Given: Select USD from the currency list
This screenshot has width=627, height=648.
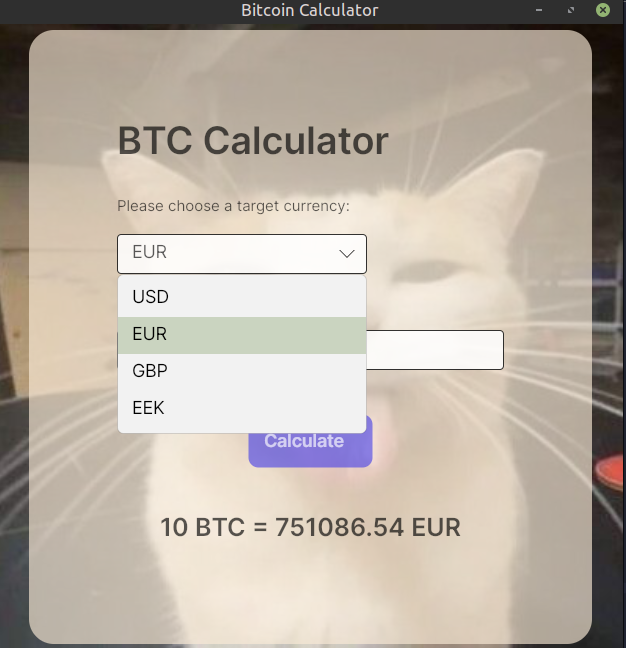Looking at the screenshot, I should point(241,297).
